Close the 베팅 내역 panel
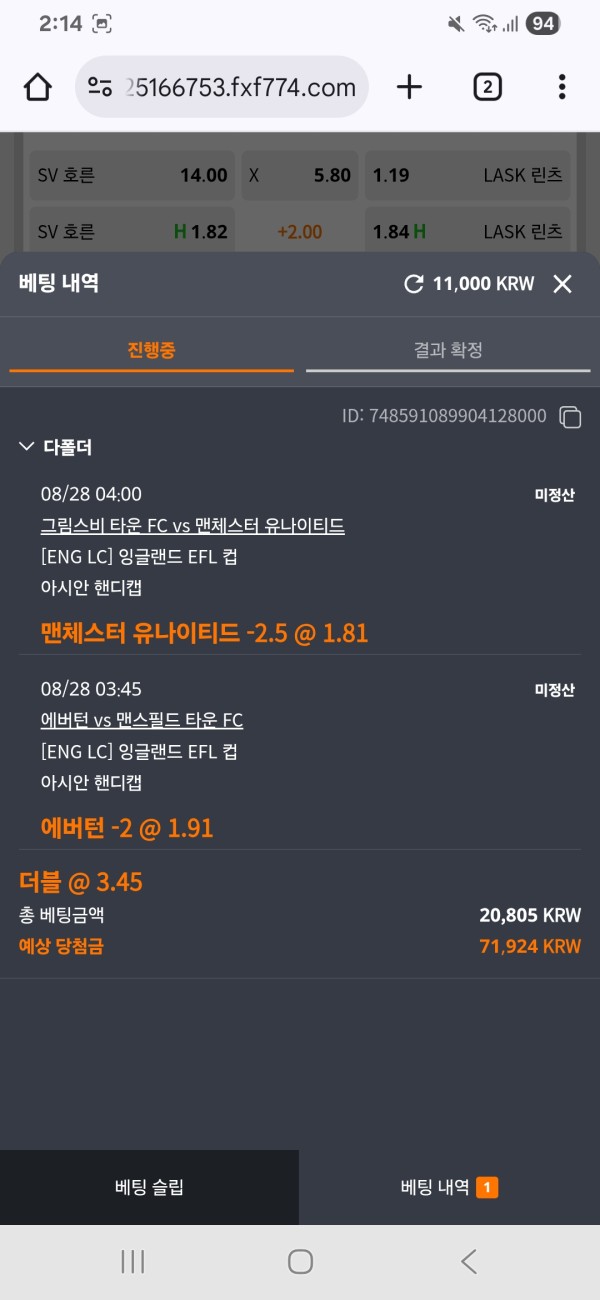600x1300 pixels. coord(562,284)
